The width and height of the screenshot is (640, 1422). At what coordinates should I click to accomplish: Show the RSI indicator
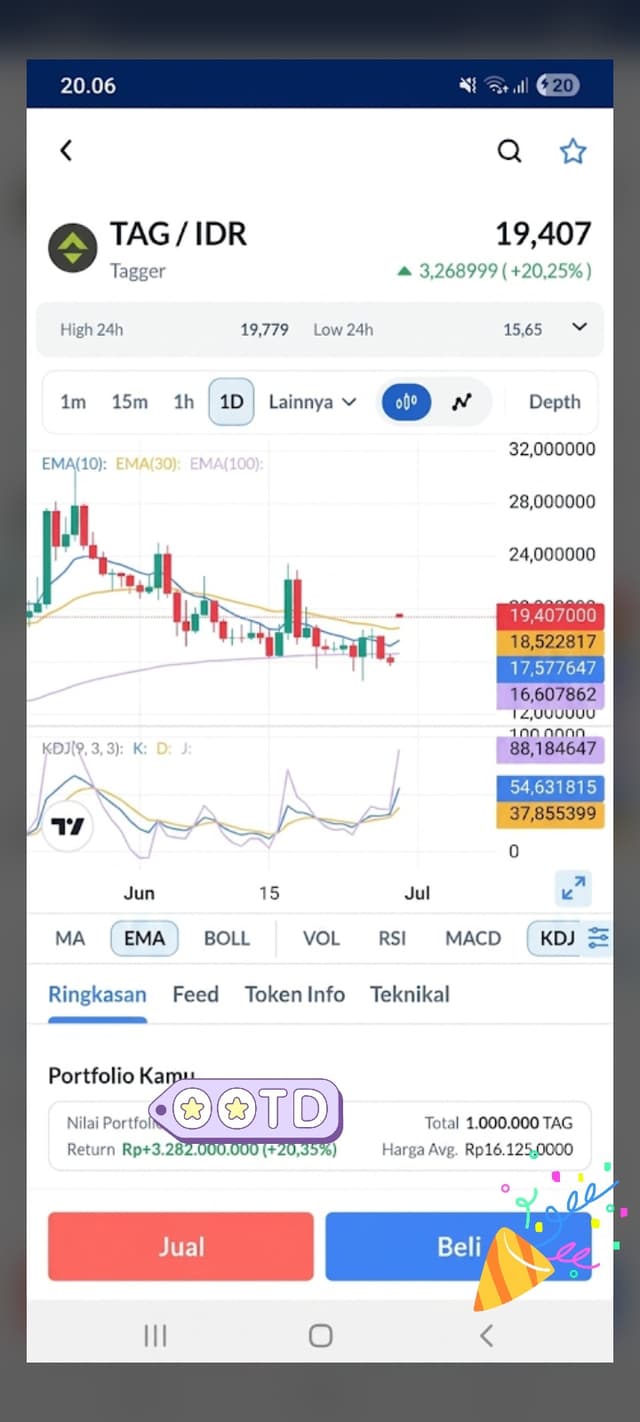point(392,938)
